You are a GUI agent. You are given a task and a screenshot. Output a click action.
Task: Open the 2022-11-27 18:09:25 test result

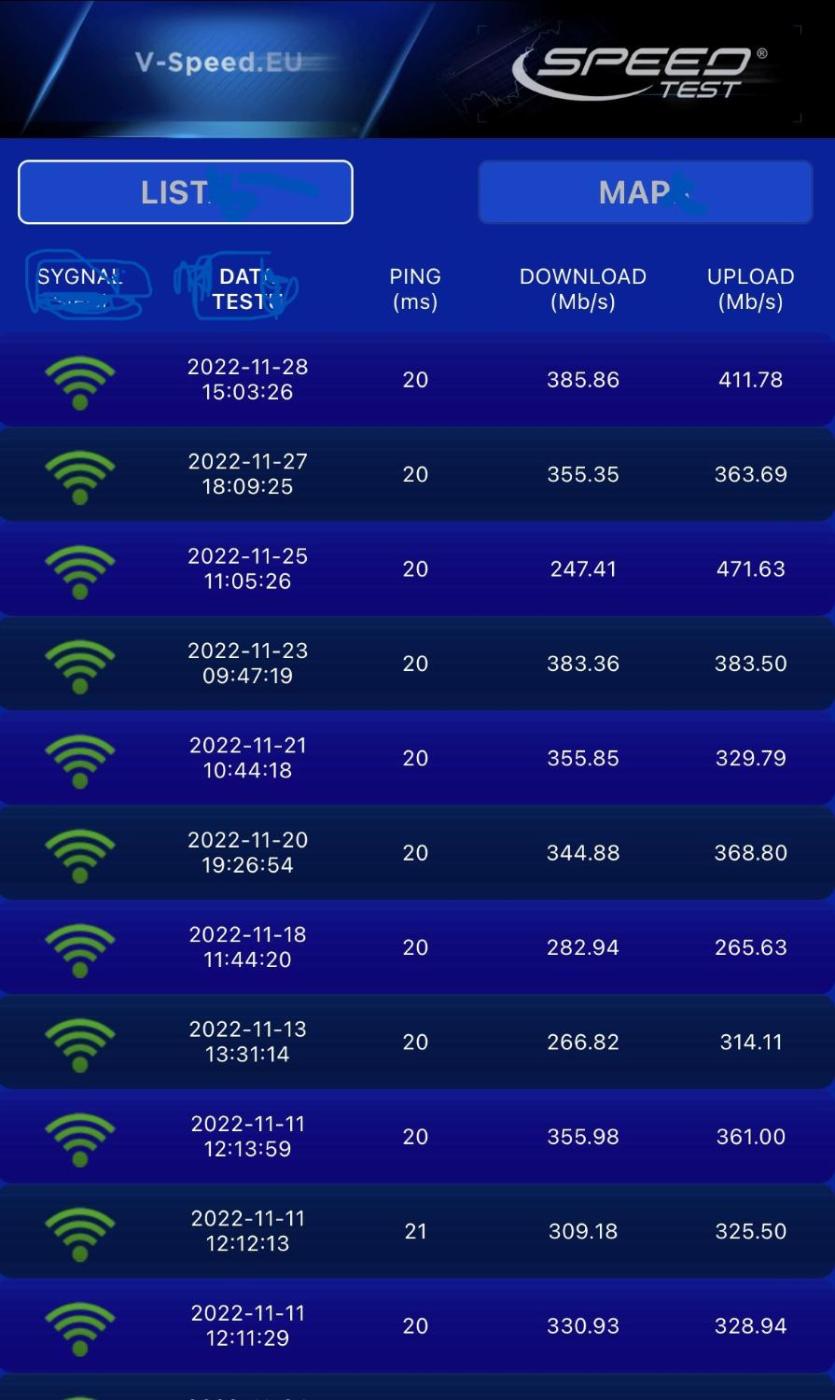coord(417,474)
